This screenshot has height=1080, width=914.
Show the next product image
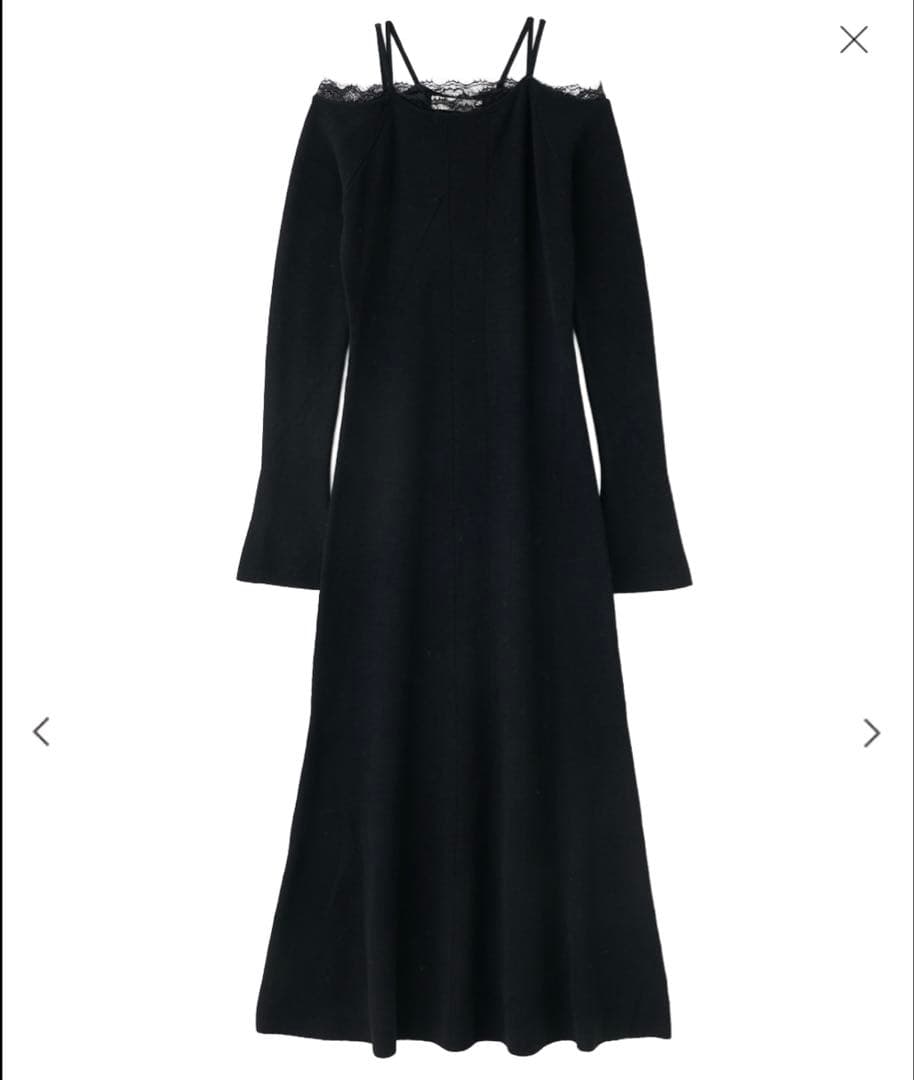pyautogui.click(x=872, y=733)
